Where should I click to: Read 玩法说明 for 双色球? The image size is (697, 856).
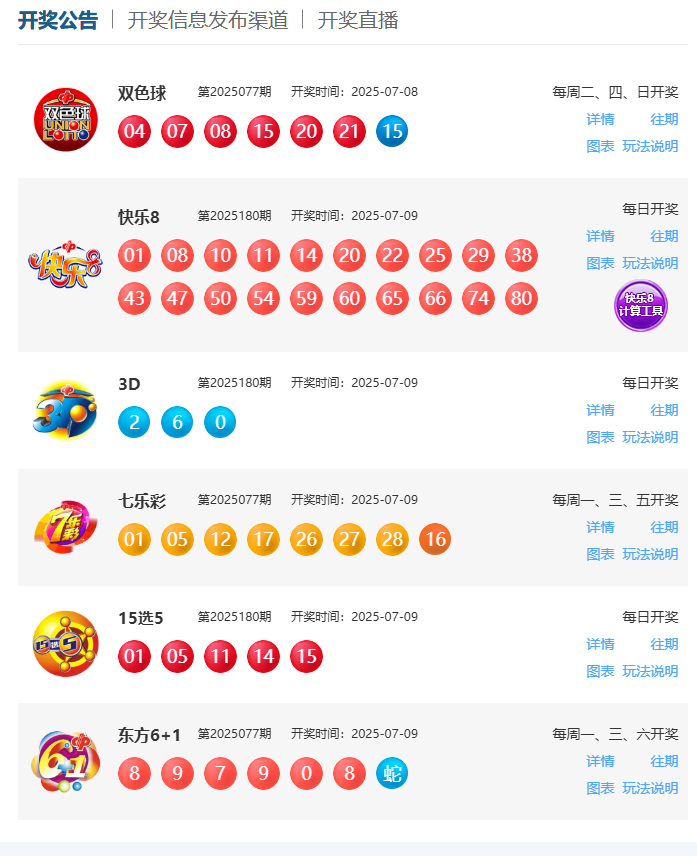650,146
